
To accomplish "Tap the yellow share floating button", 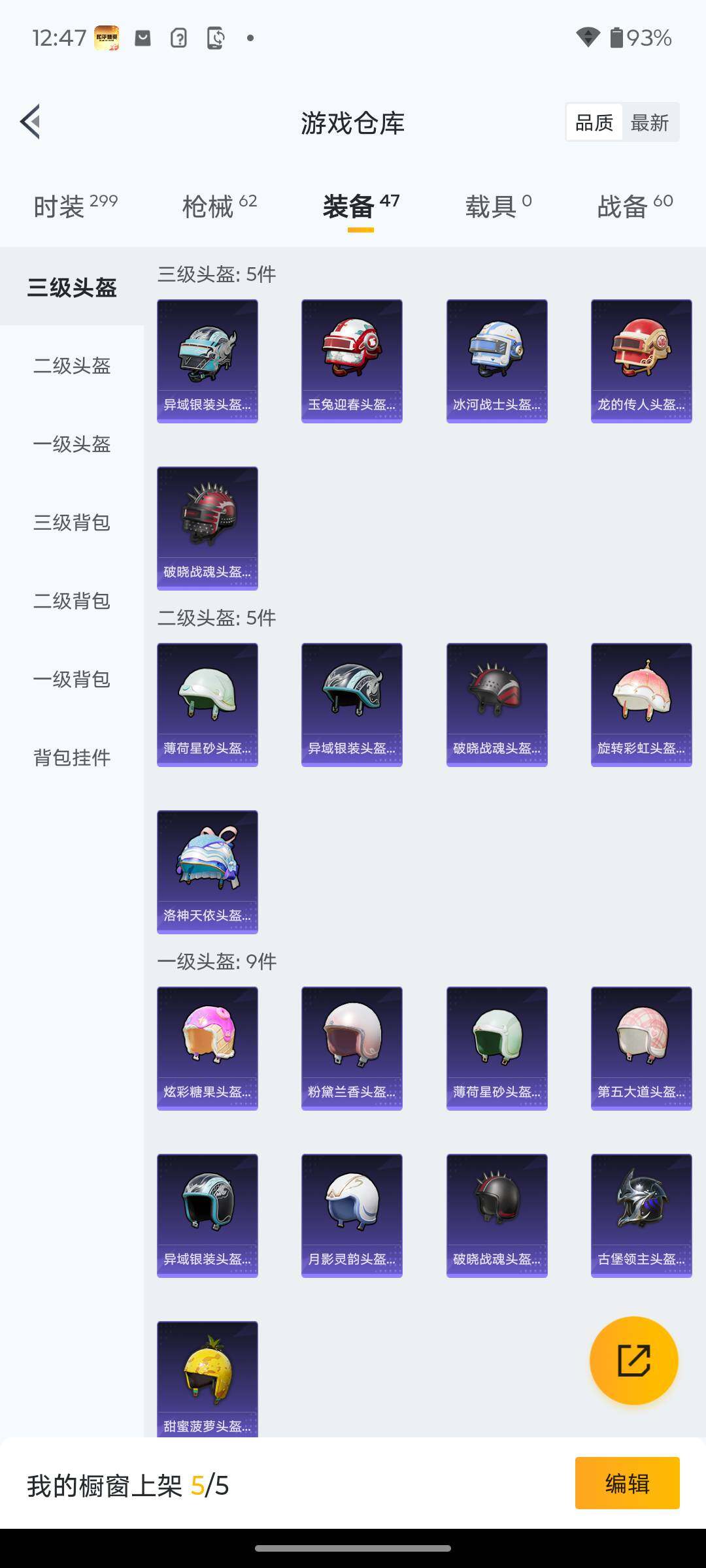I will point(633,1360).
